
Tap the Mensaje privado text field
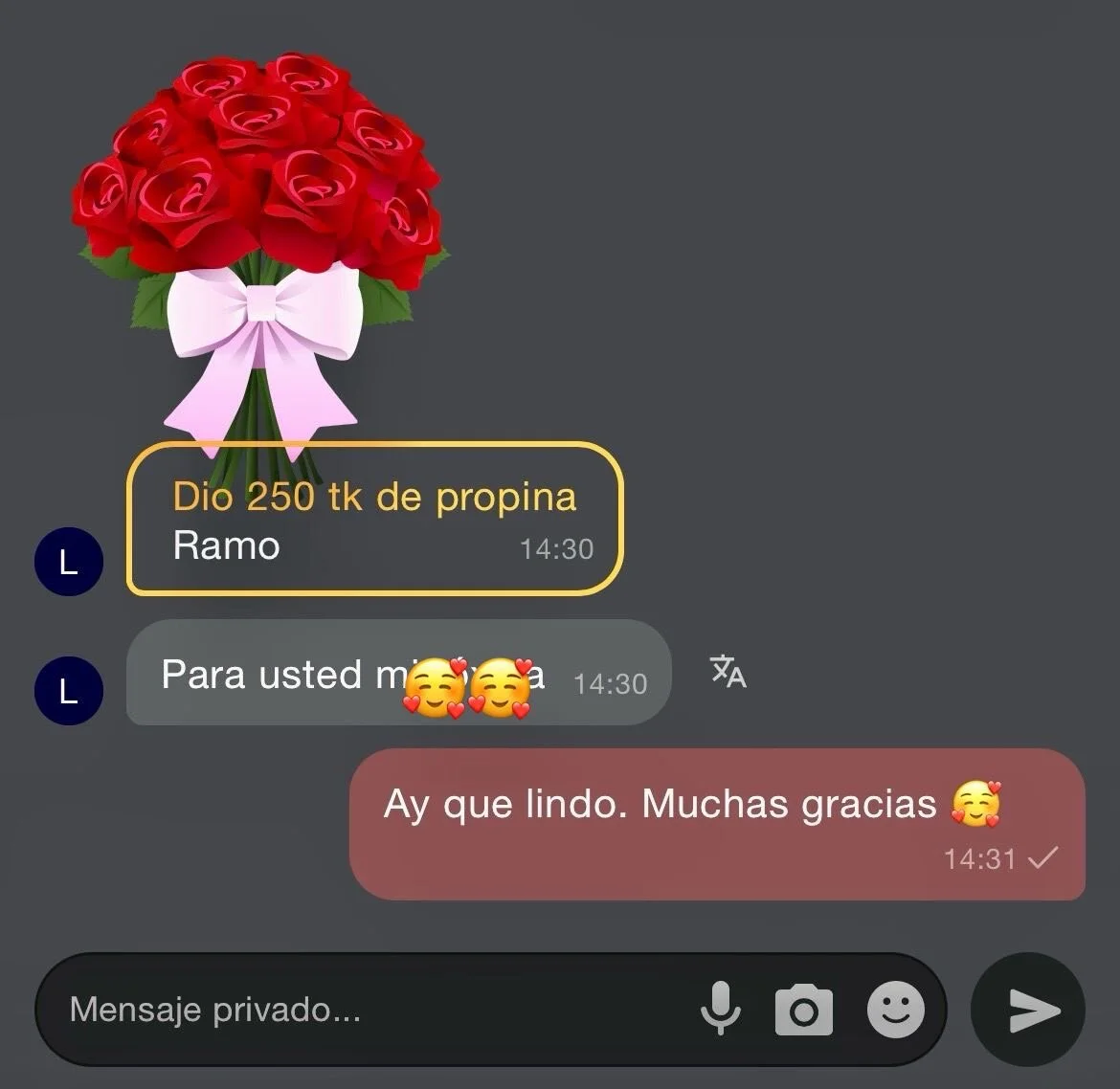[364, 1010]
